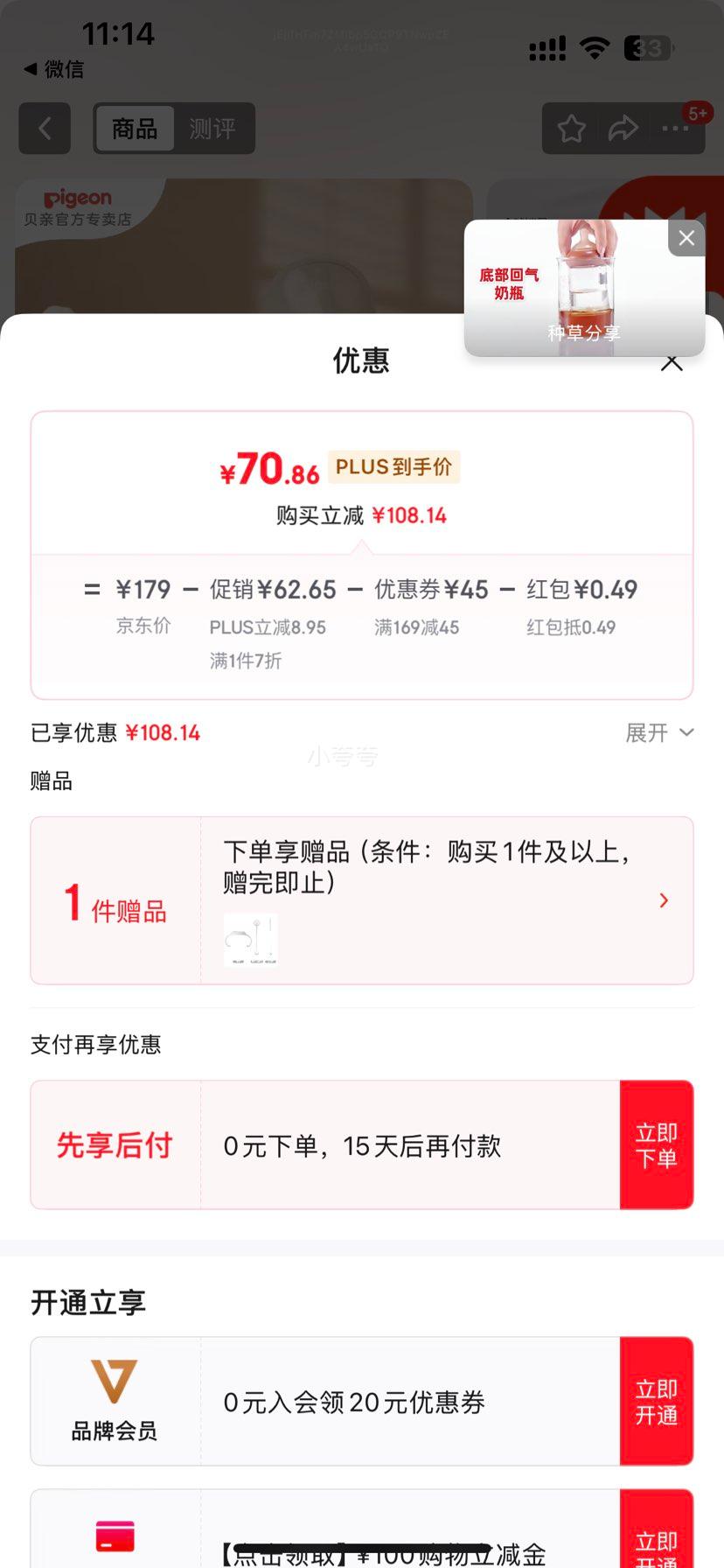Tap 立即开通 for the ¥100 购物立减金
This screenshot has width=724, height=1568.
point(658,1544)
